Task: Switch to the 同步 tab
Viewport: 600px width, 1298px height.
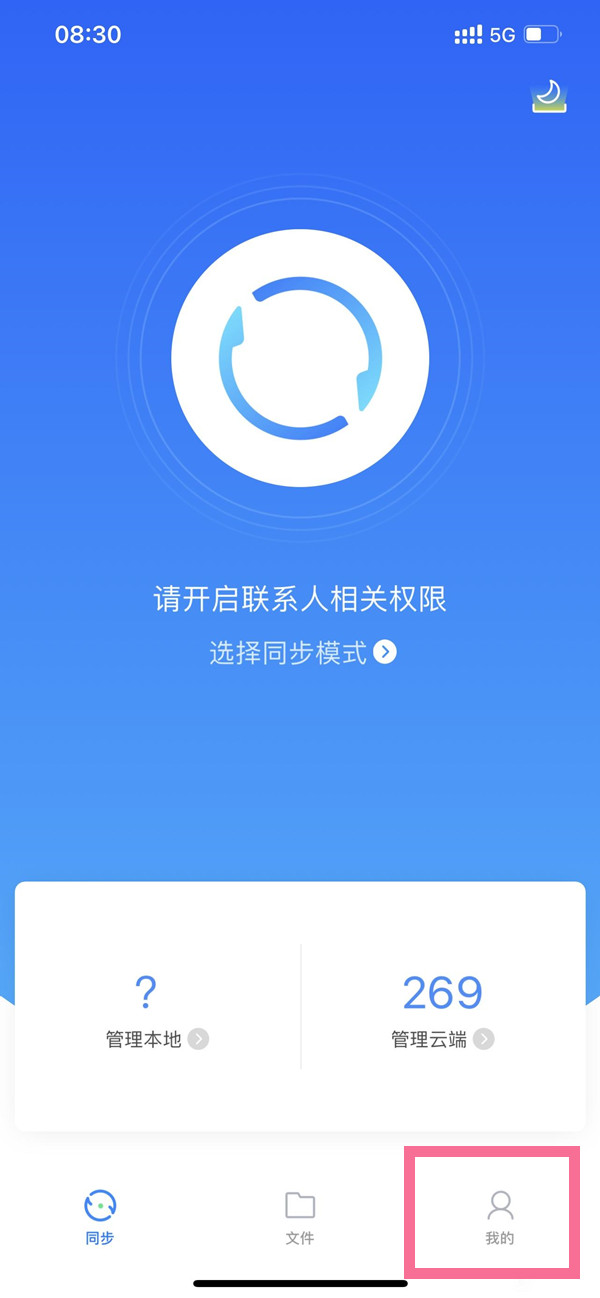Action: tap(100, 1217)
